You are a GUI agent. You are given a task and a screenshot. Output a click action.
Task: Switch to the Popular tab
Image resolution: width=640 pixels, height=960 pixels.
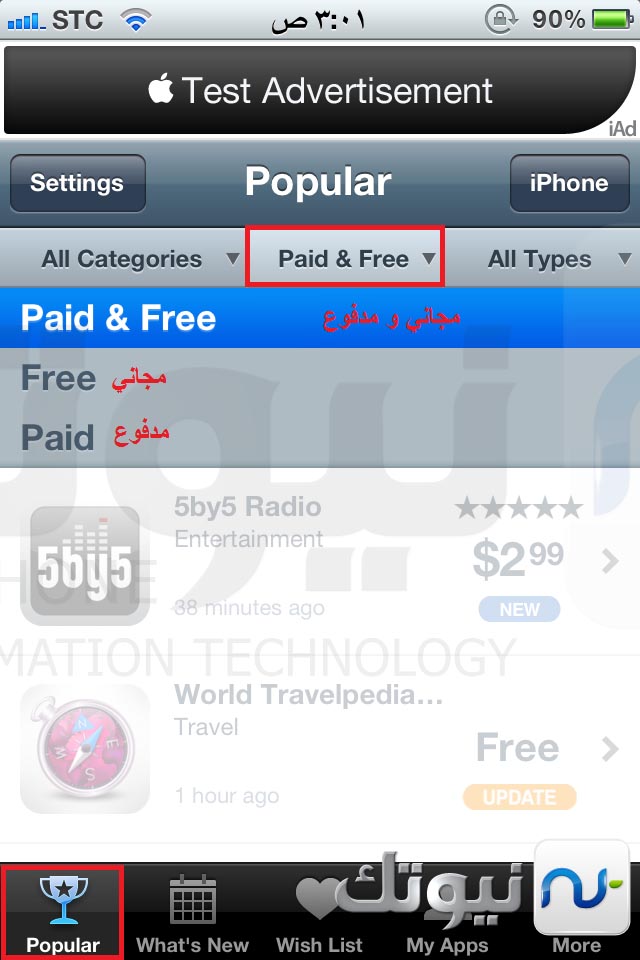pos(62,915)
